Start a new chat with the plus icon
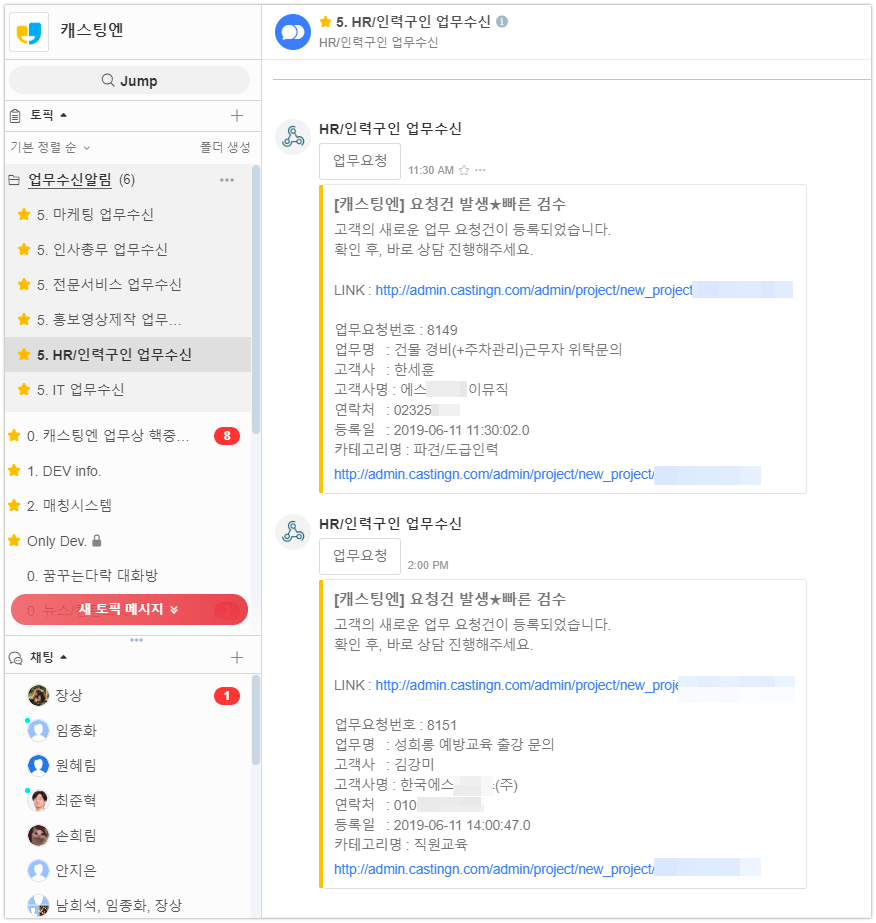This screenshot has width=876, height=923. pos(237,657)
